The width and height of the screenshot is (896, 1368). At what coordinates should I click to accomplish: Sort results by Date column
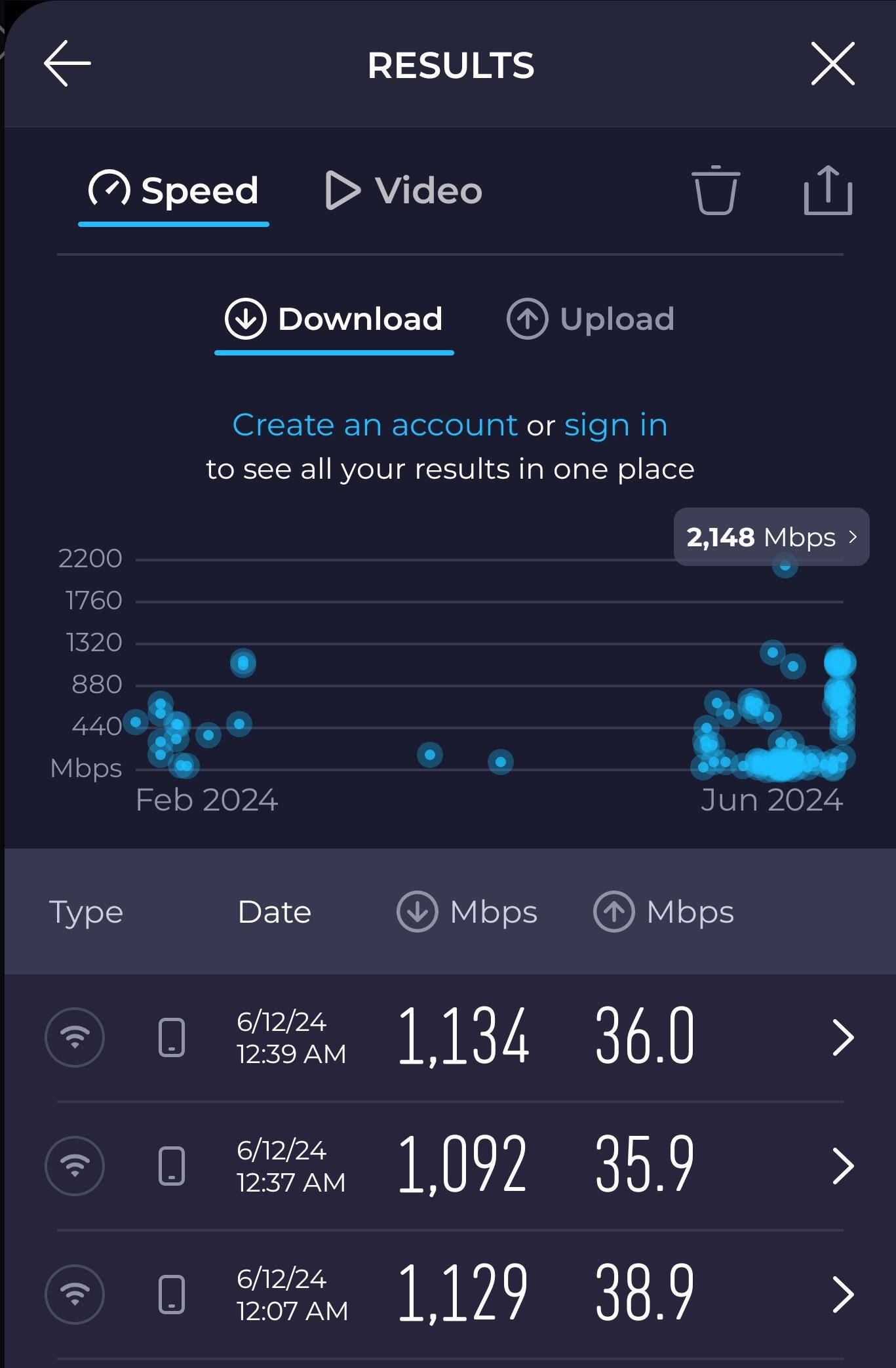click(274, 912)
